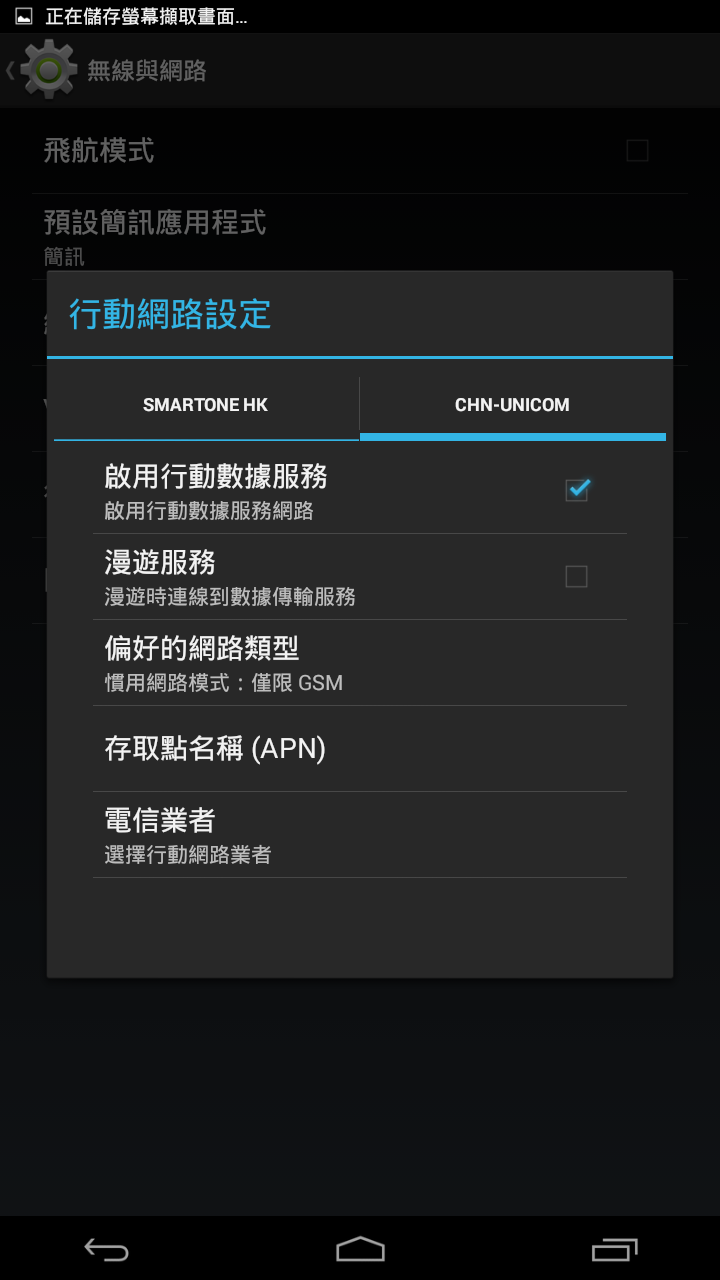The width and height of the screenshot is (720, 1280).
Task: Select the CHN-UNICOM tab
Action: [512, 405]
